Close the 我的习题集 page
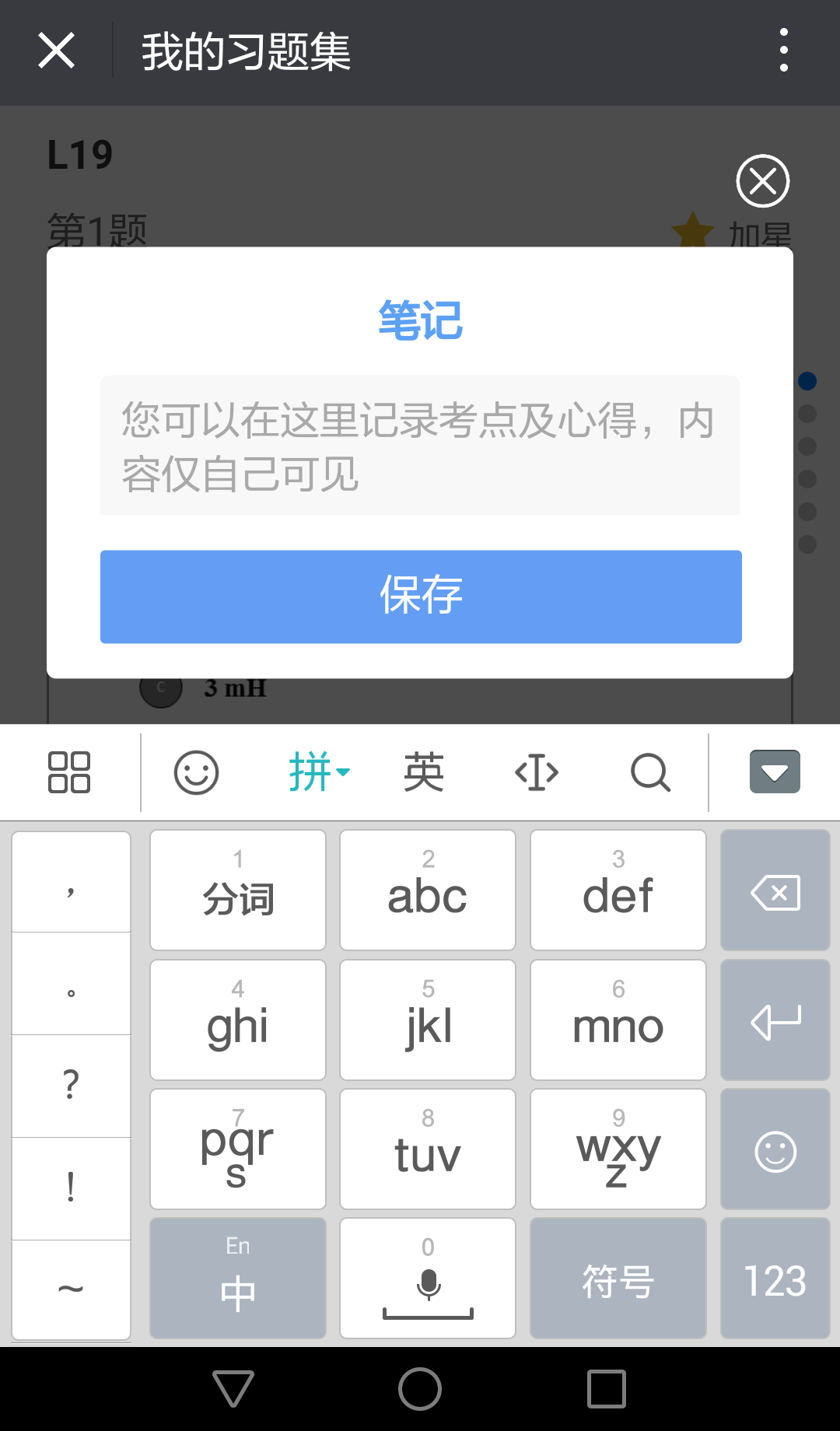Image resolution: width=840 pixels, height=1431 pixels. [x=56, y=51]
